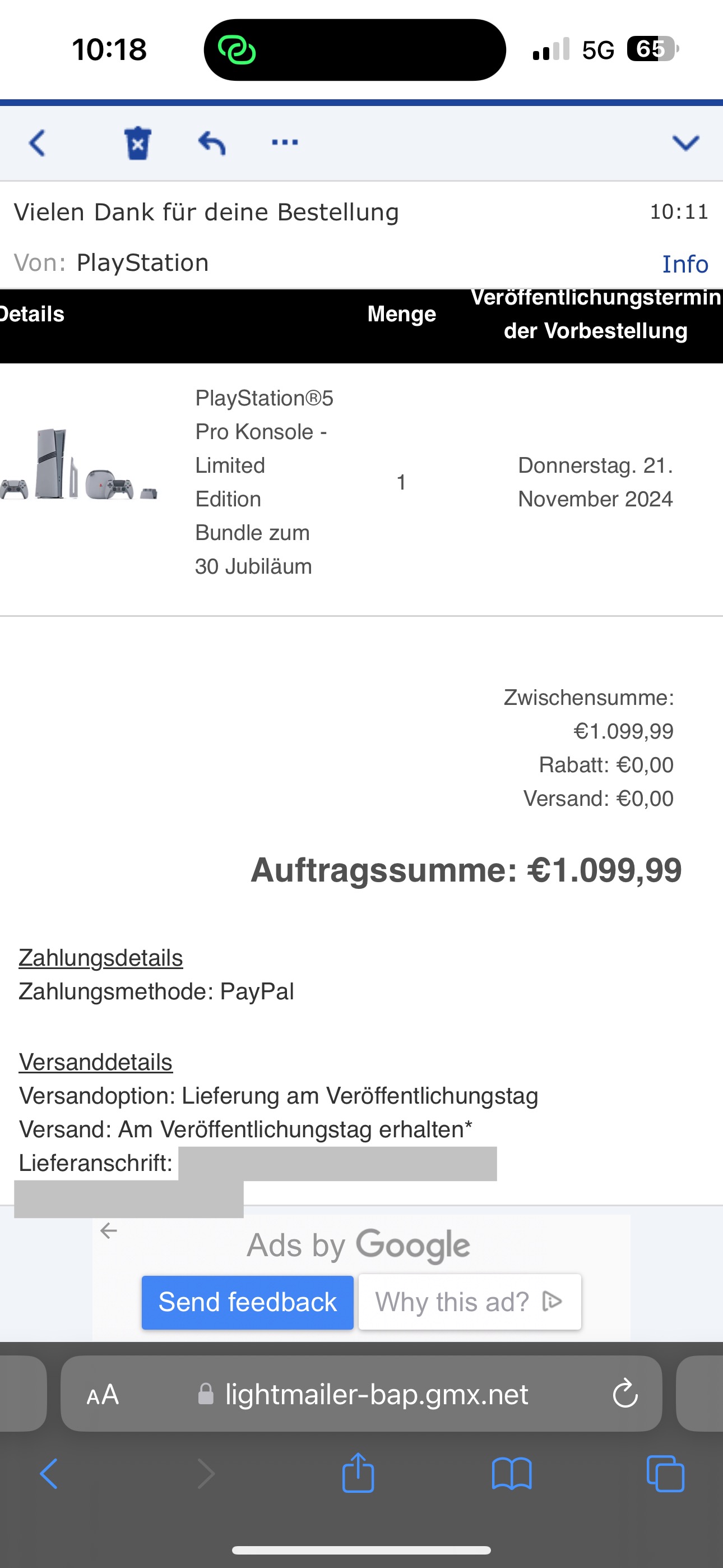Reply to the PlayStation email
The height and width of the screenshot is (1568, 723).
(x=212, y=144)
